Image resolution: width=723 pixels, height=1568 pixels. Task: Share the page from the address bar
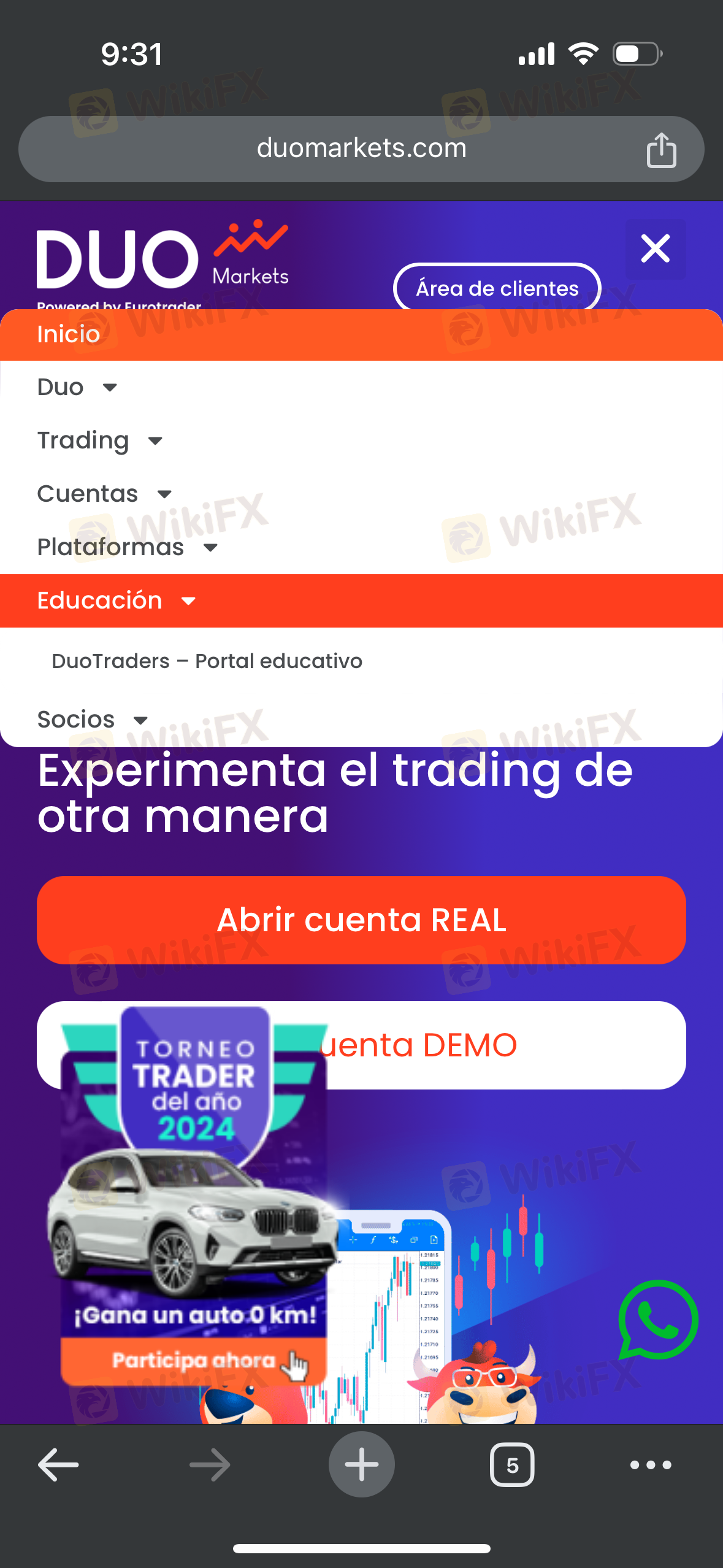click(x=661, y=150)
